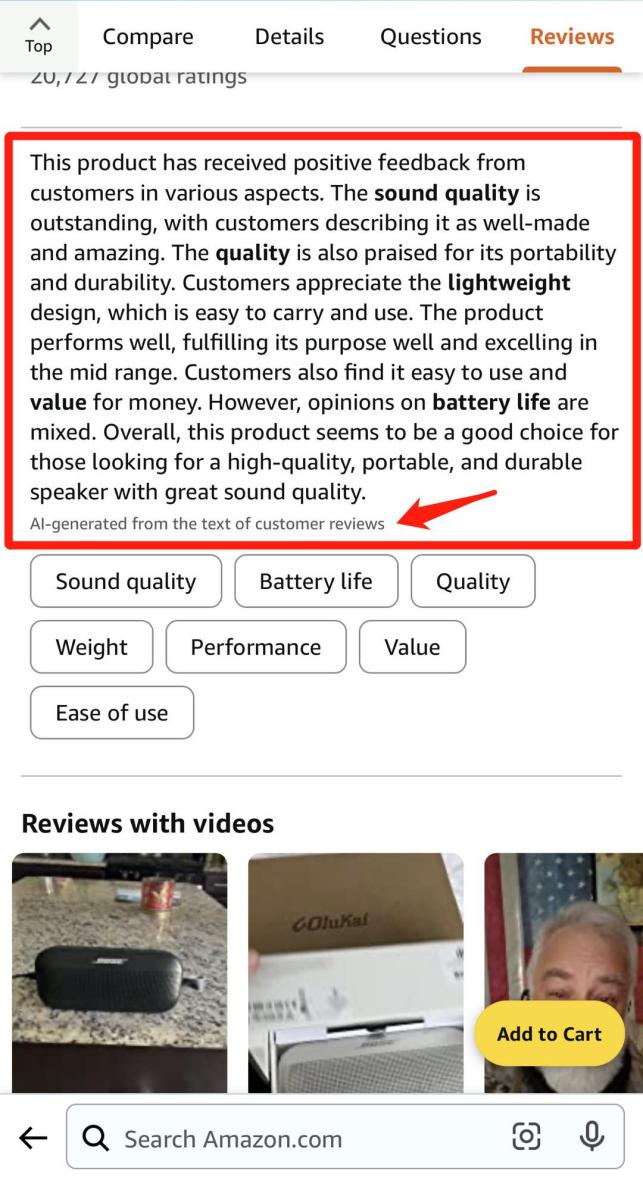This screenshot has width=643, height=1181.
Task: Select the Ease of use chip
Action: point(112,713)
